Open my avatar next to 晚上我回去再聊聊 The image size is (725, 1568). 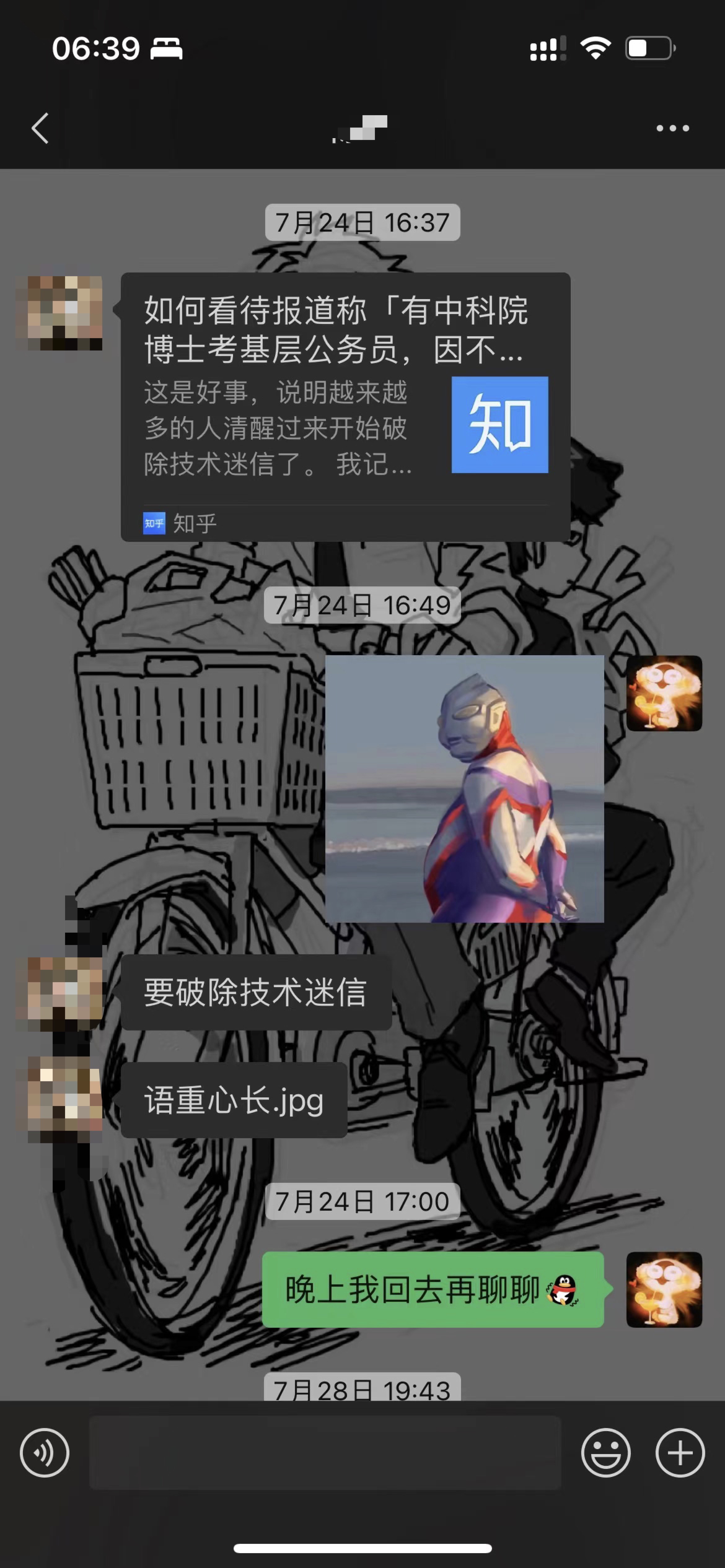pyautogui.click(x=664, y=1289)
